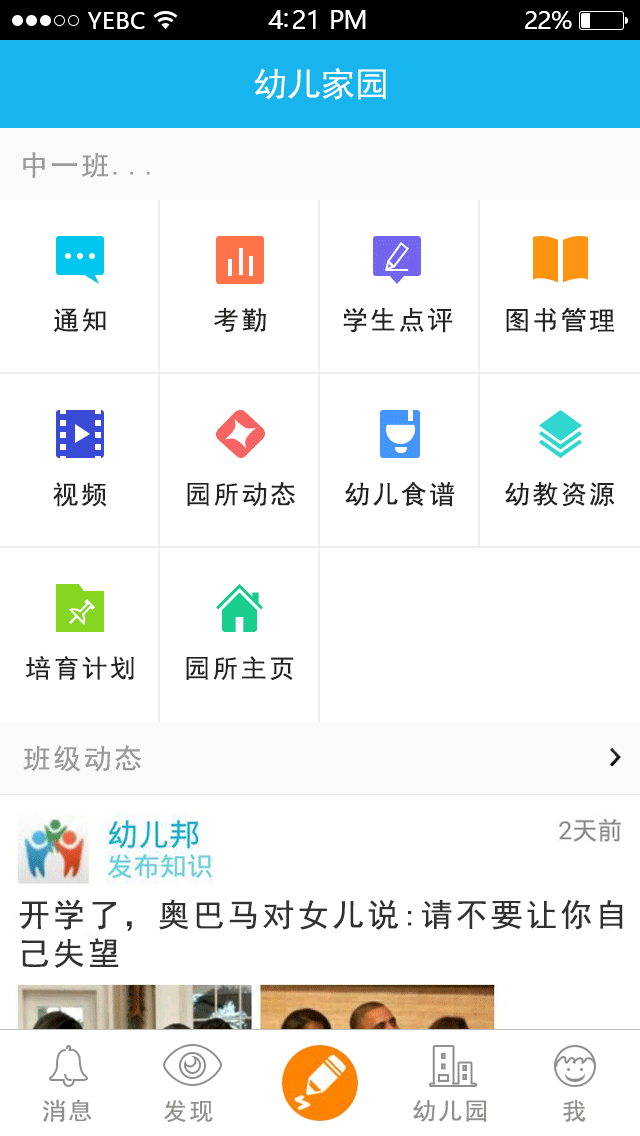
Task: Go to 园所主页 kindergarten homepage
Action: (240, 634)
